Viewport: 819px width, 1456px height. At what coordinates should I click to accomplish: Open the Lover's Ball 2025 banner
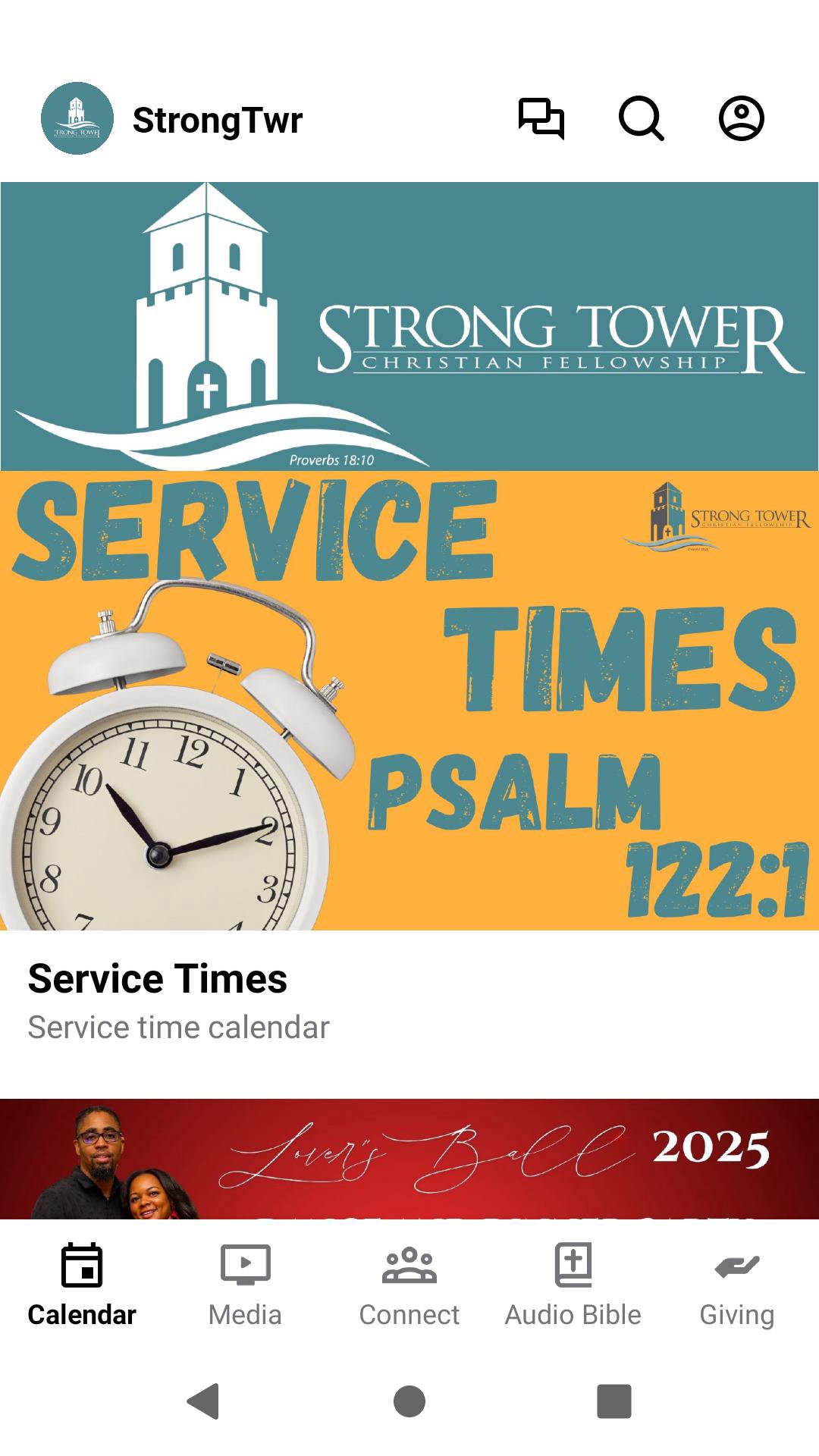(x=409, y=1159)
